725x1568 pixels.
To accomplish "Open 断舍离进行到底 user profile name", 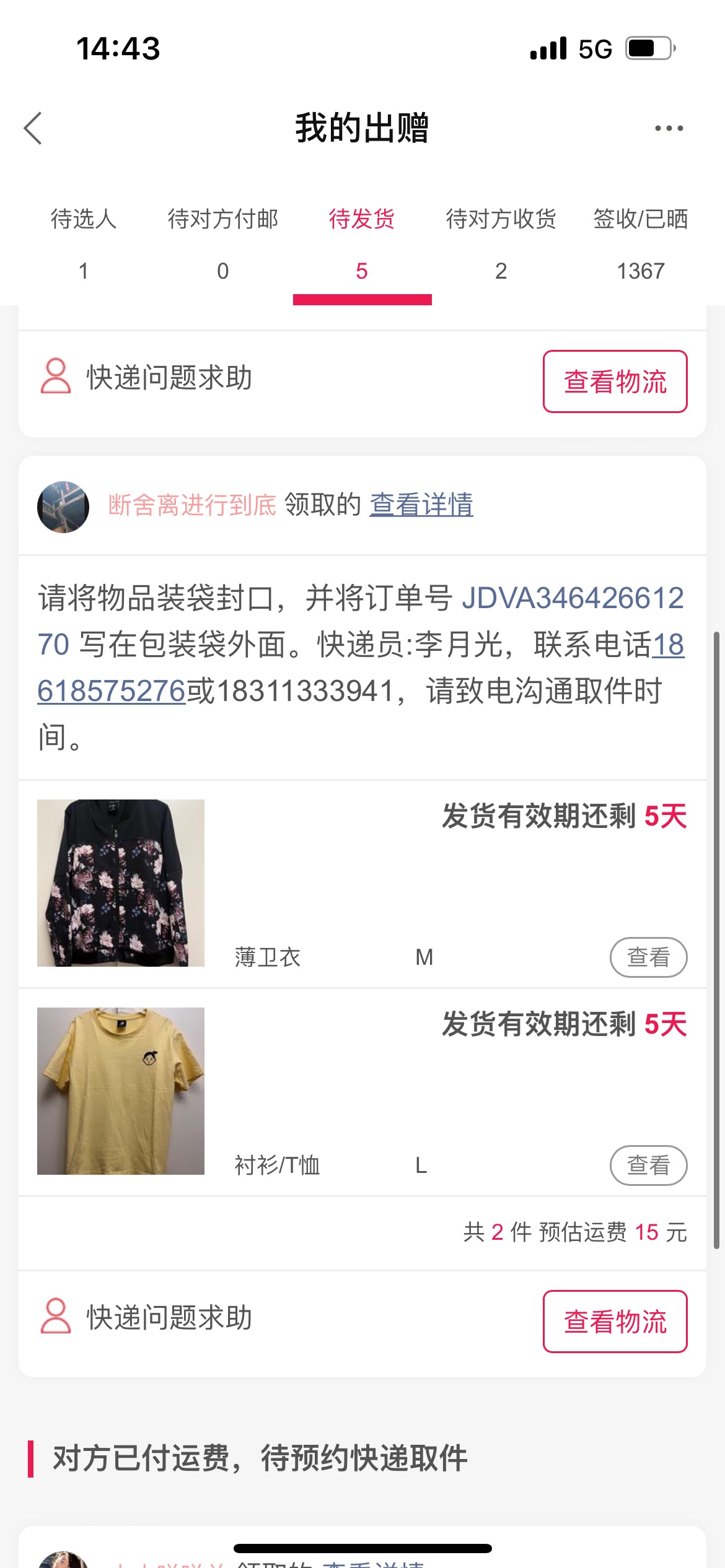I will [192, 505].
